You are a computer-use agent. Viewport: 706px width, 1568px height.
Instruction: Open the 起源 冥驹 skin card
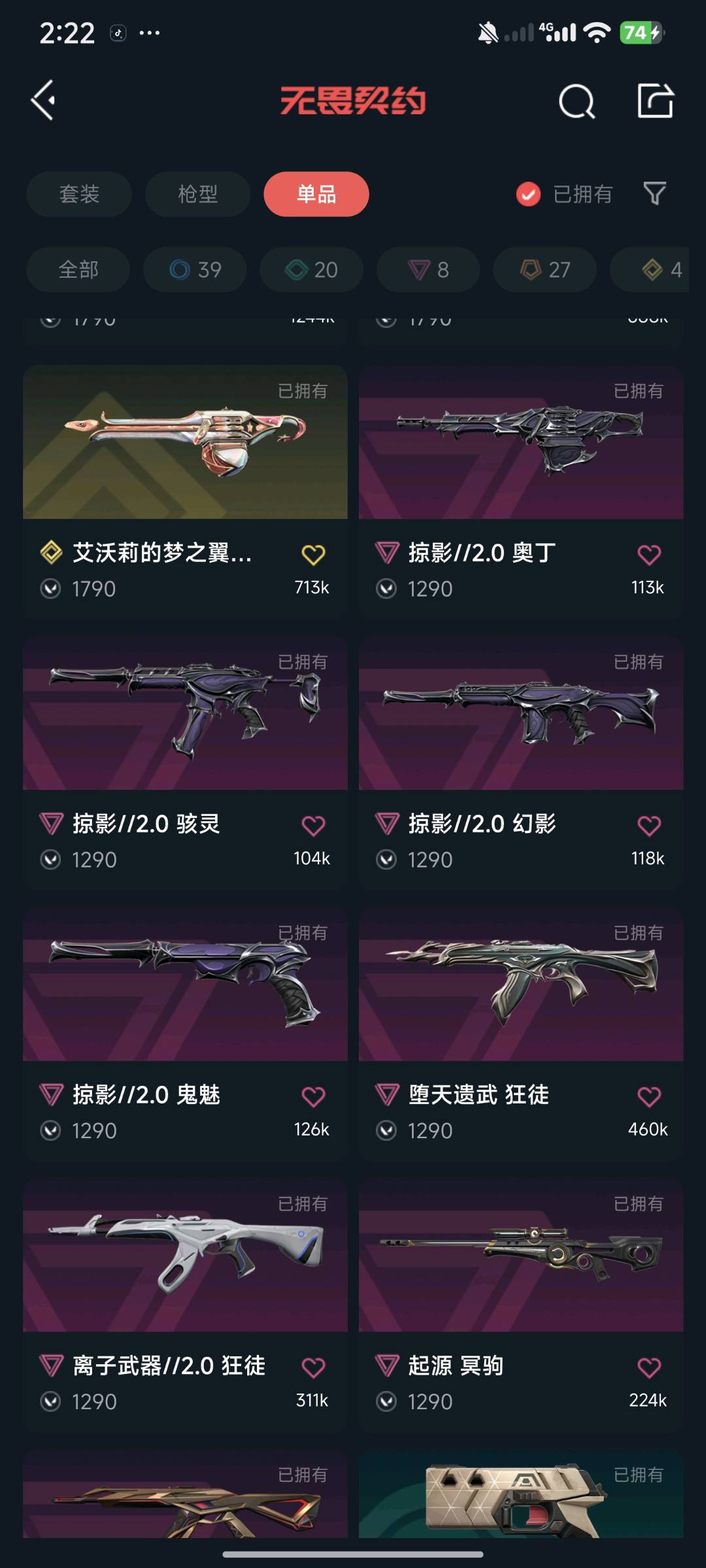[521, 1304]
